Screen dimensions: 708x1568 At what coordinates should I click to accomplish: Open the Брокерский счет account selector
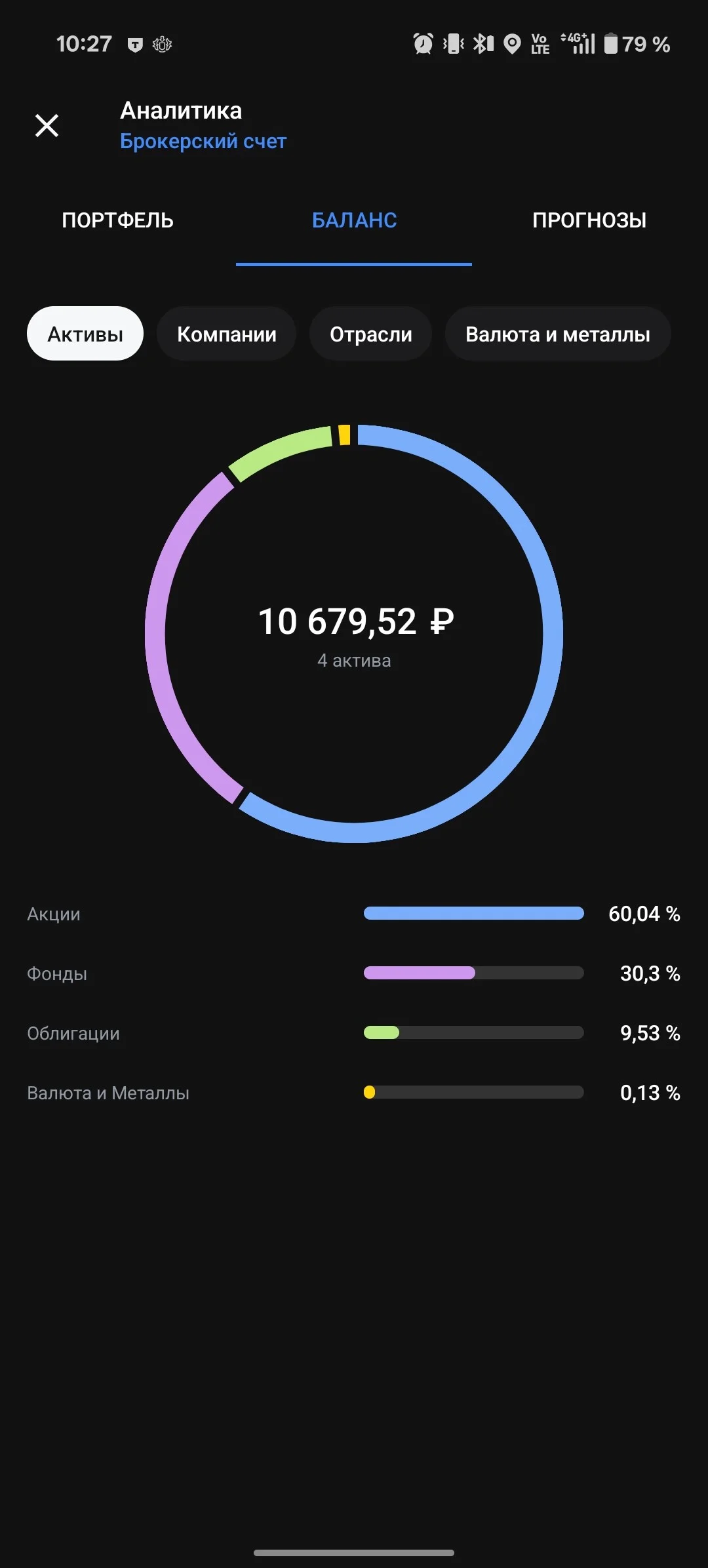coord(203,142)
